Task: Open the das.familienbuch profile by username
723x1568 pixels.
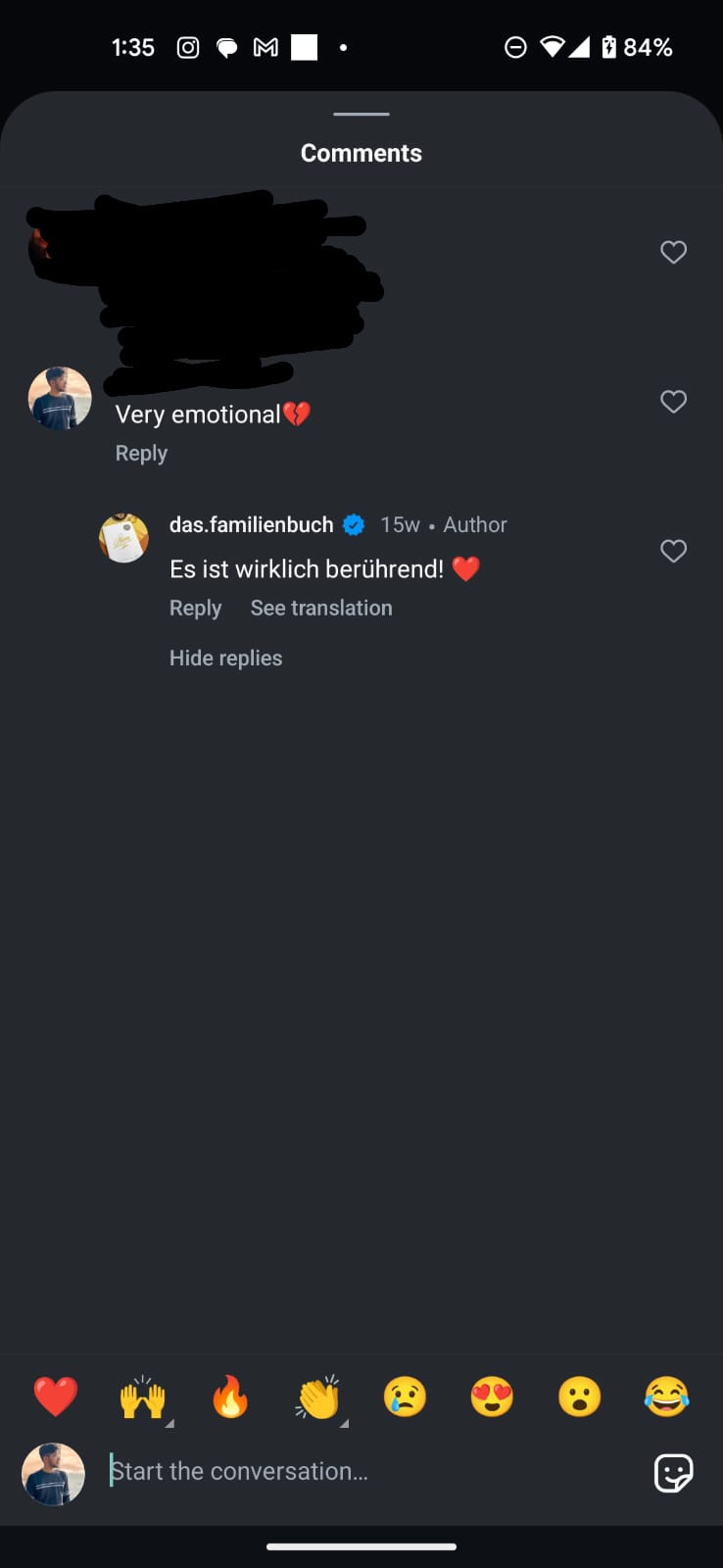Action: click(x=251, y=525)
